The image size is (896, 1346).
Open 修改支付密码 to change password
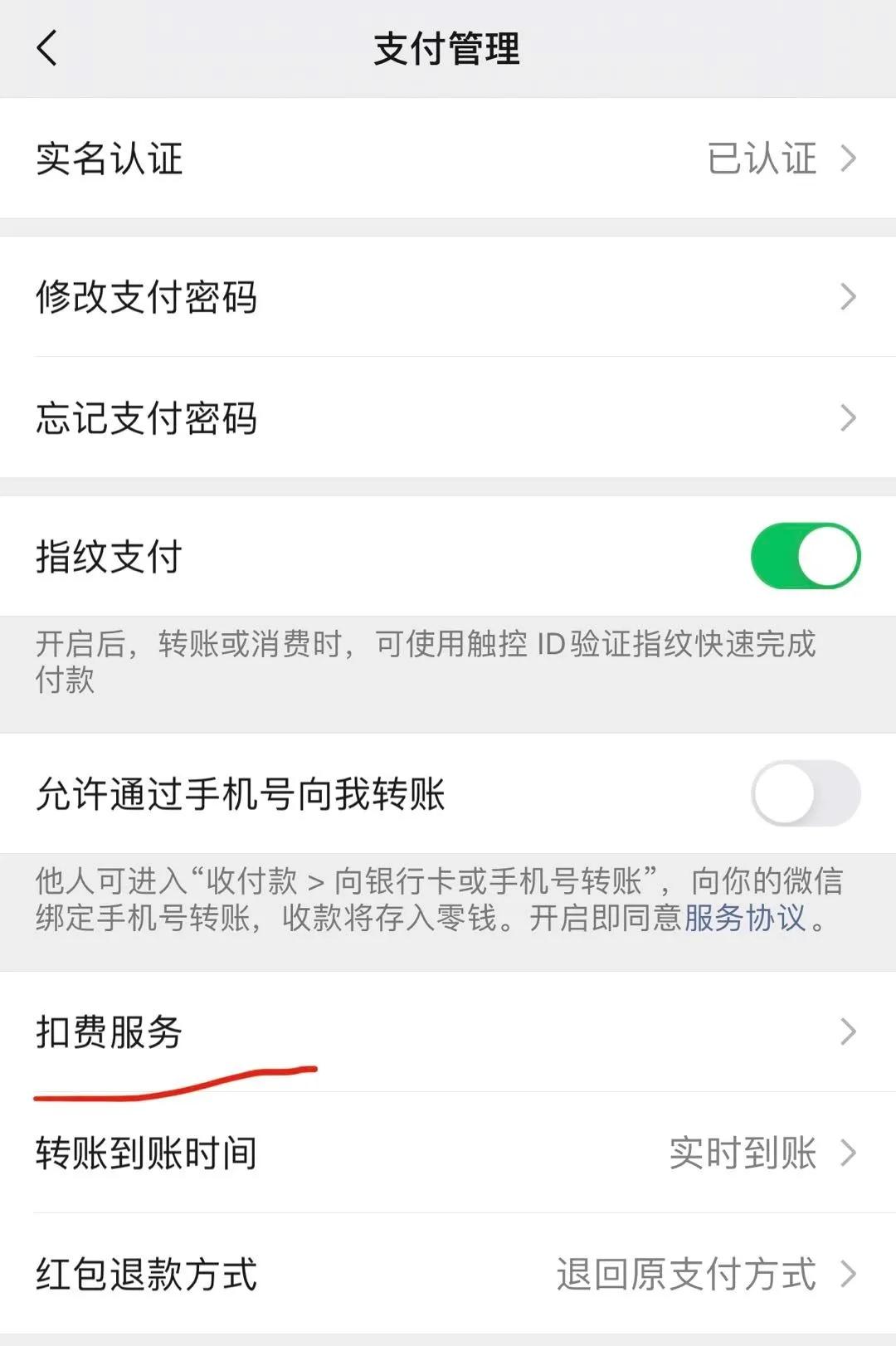(149, 297)
